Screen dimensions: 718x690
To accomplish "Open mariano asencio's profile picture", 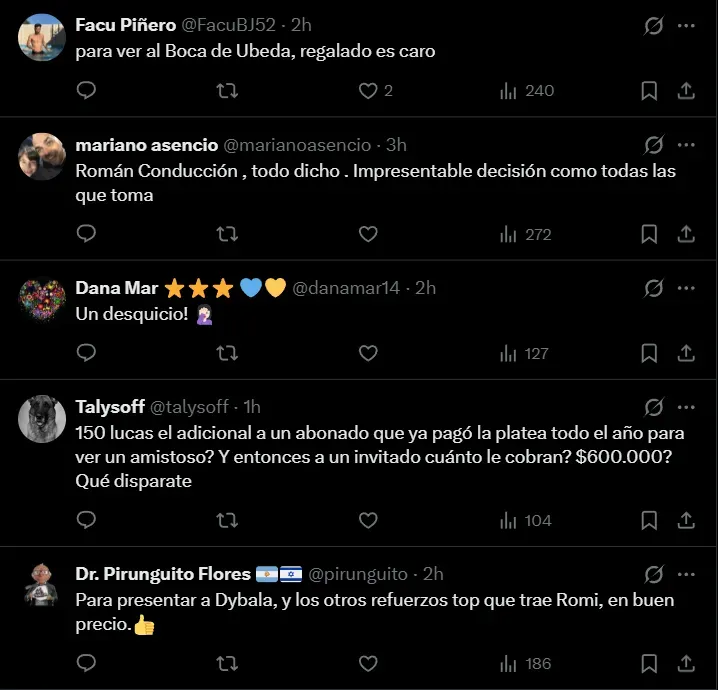I will point(42,155).
